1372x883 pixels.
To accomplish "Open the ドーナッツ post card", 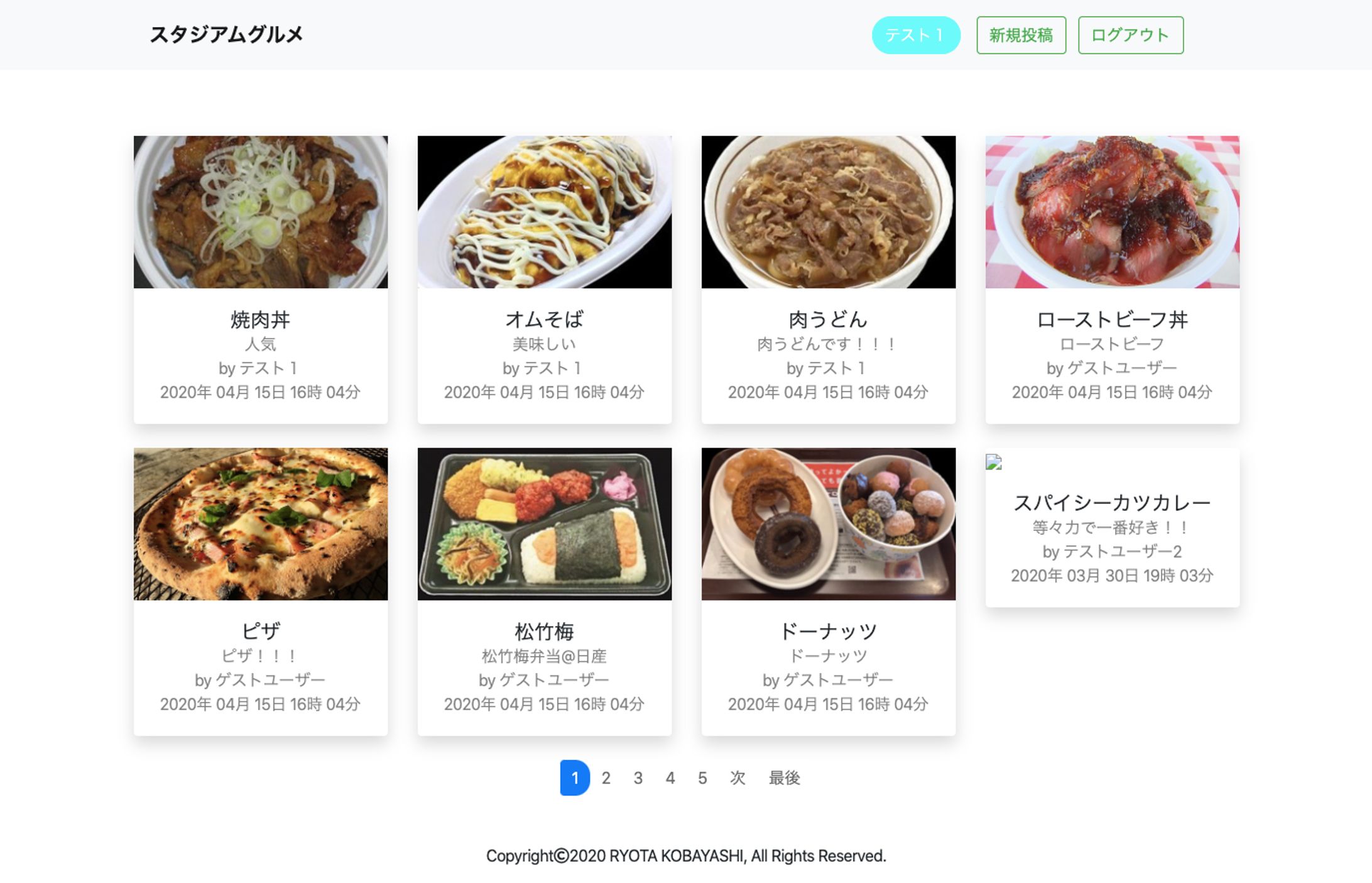I will point(828,591).
